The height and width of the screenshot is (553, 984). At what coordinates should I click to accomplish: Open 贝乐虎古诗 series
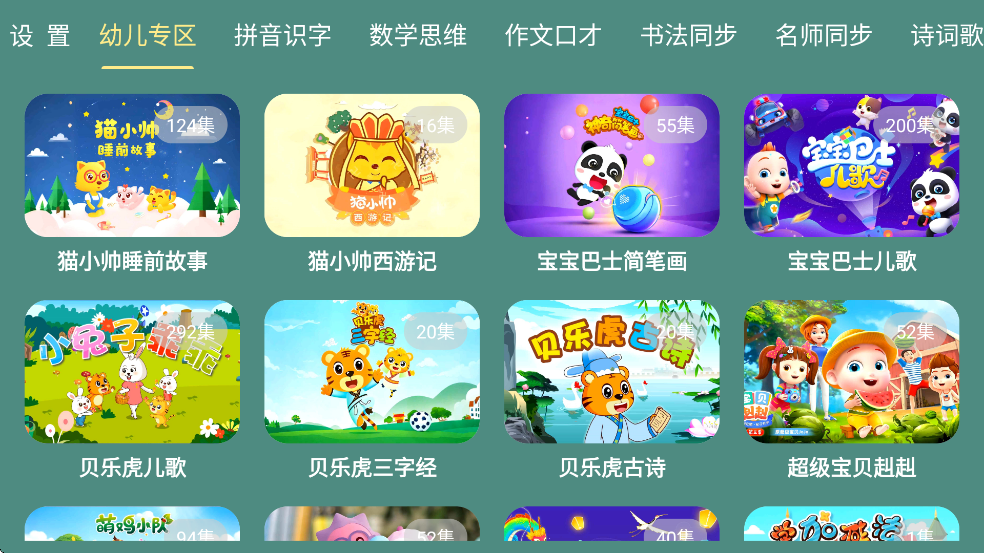[612, 372]
